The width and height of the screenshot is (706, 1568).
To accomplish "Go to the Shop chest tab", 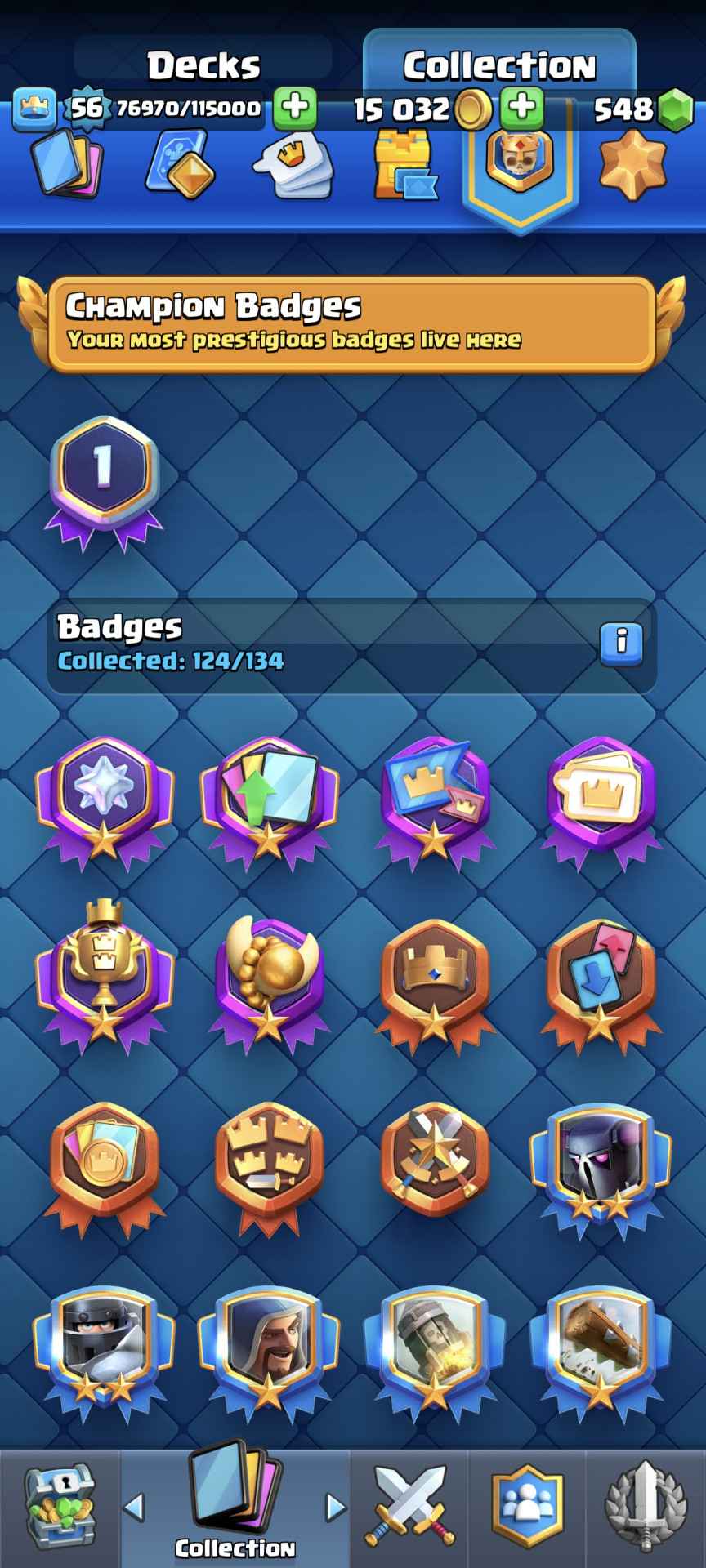I will [60, 1508].
